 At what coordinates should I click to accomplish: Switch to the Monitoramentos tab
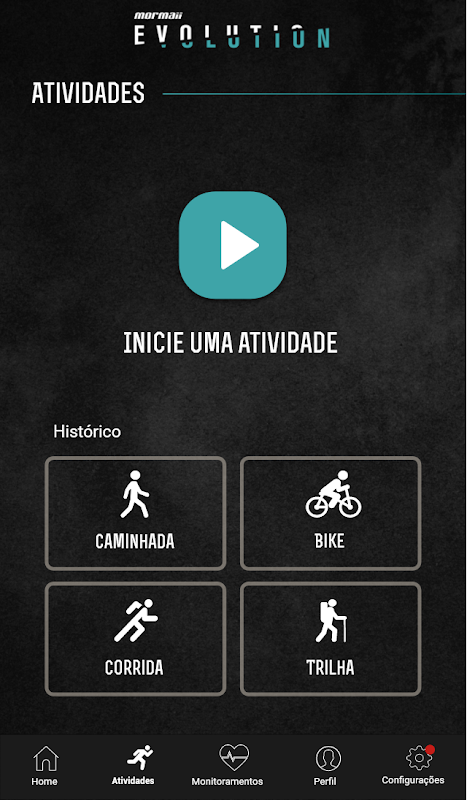click(228, 765)
